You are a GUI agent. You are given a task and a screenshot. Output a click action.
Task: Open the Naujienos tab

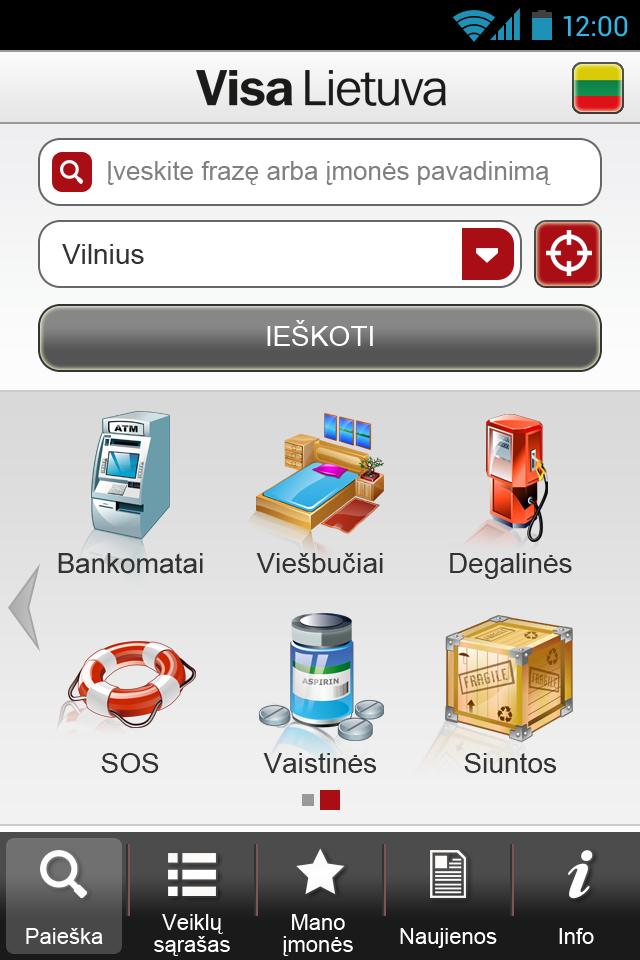click(448, 896)
